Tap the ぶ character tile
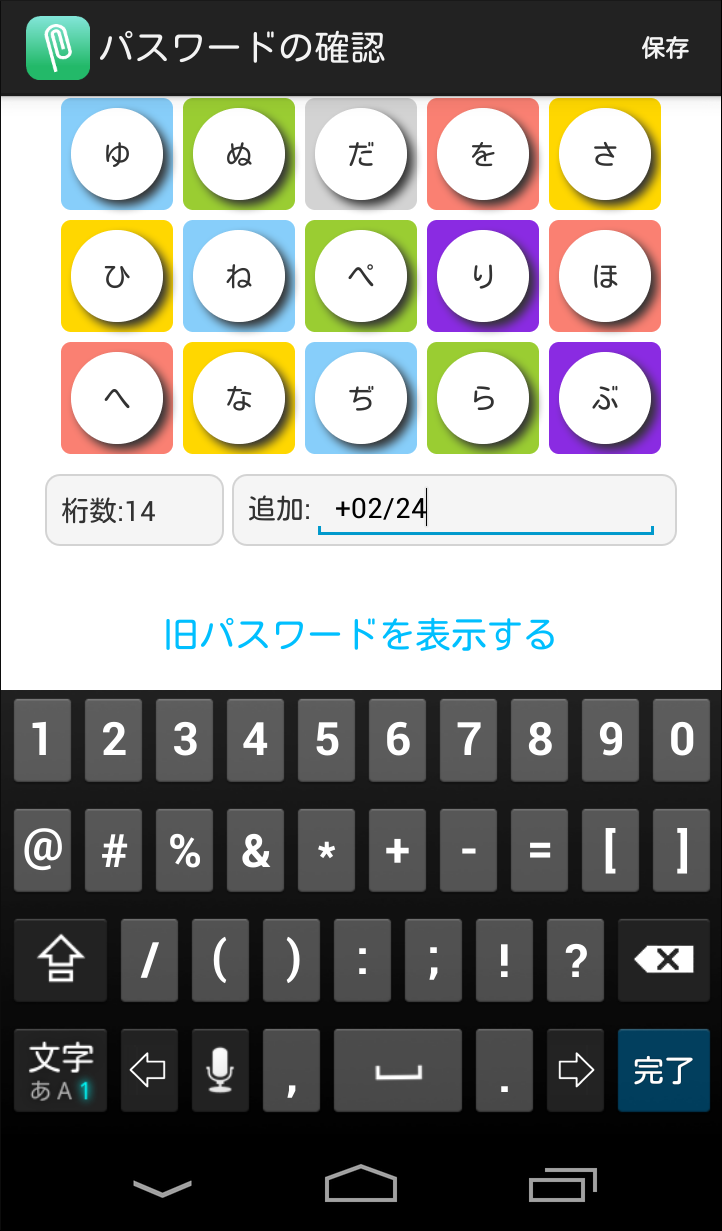Image resolution: width=722 pixels, height=1231 pixels. click(x=605, y=398)
